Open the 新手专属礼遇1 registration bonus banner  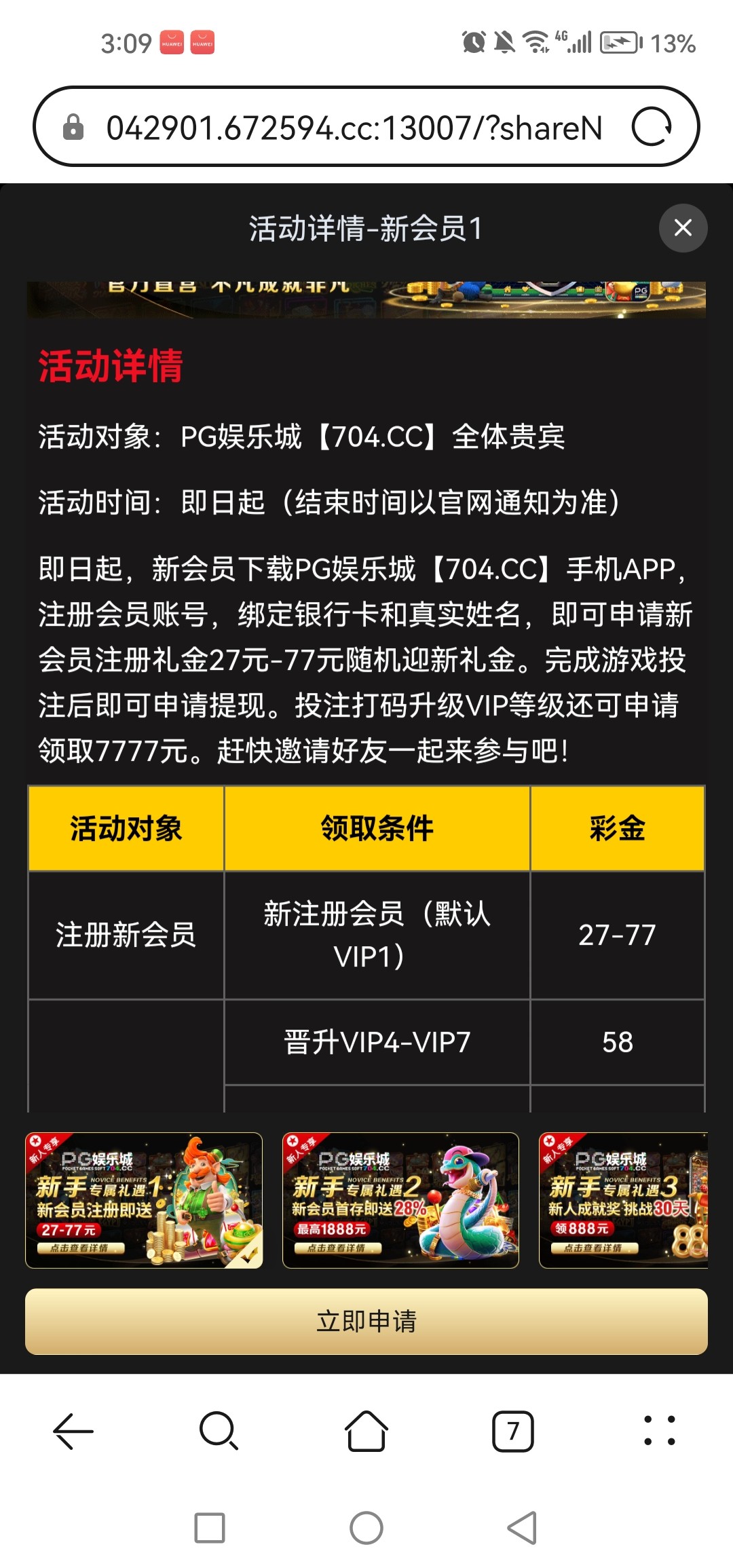pos(144,1200)
